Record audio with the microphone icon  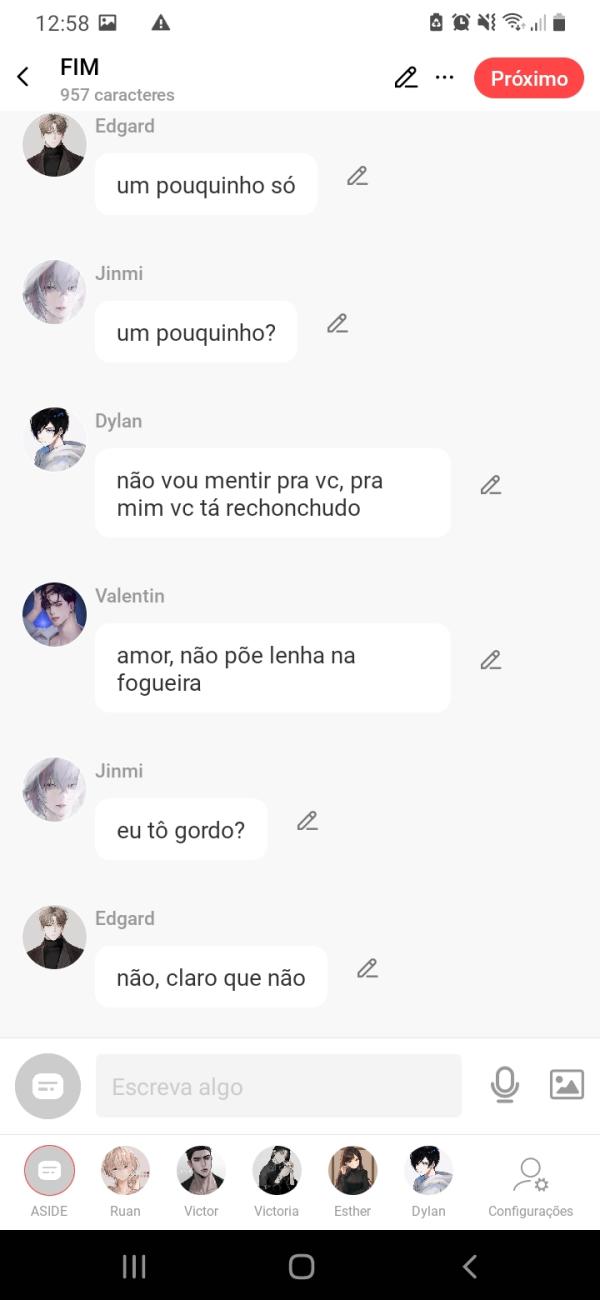pos(505,1085)
